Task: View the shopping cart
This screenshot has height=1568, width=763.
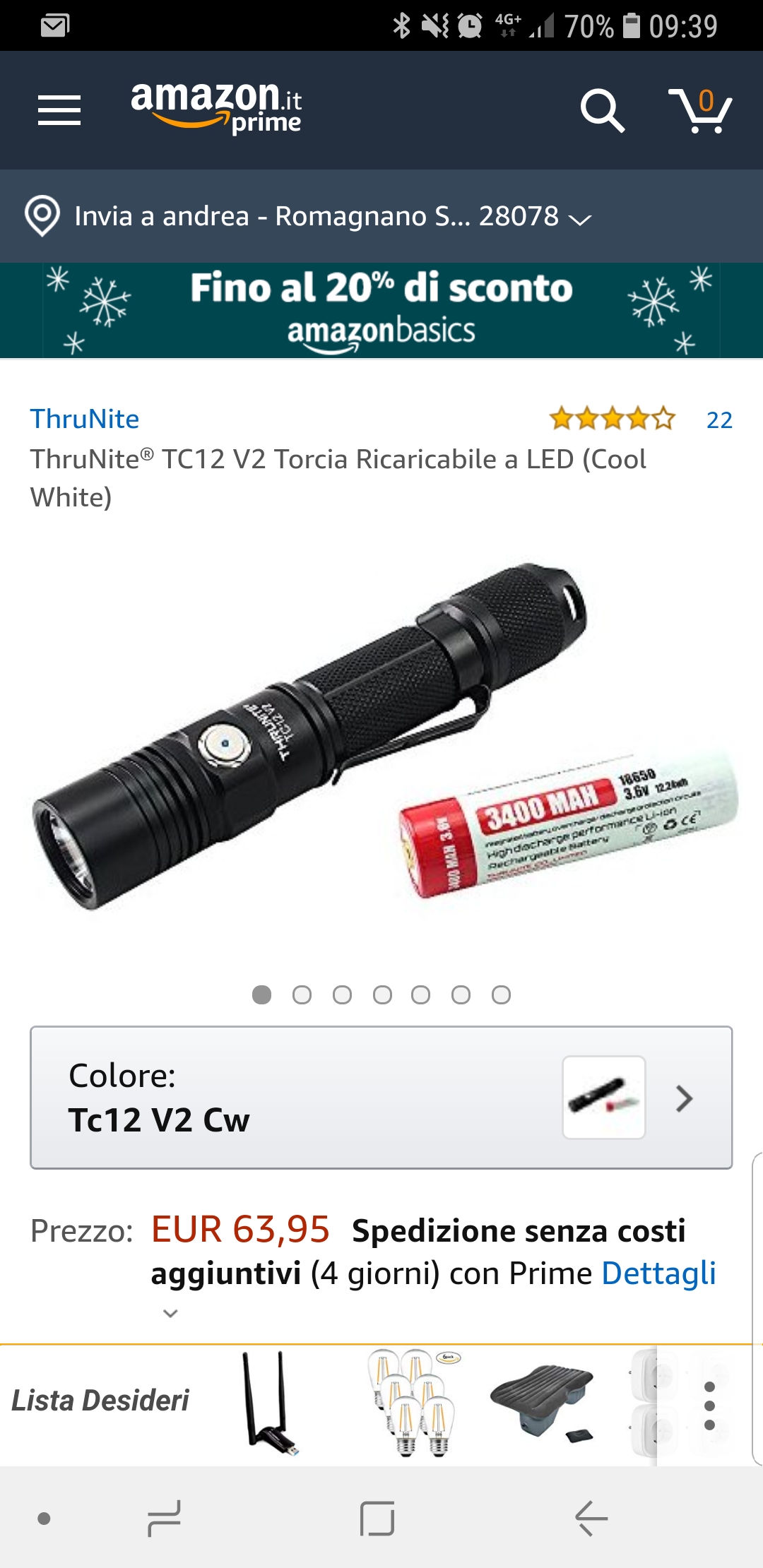Action: (700, 111)
